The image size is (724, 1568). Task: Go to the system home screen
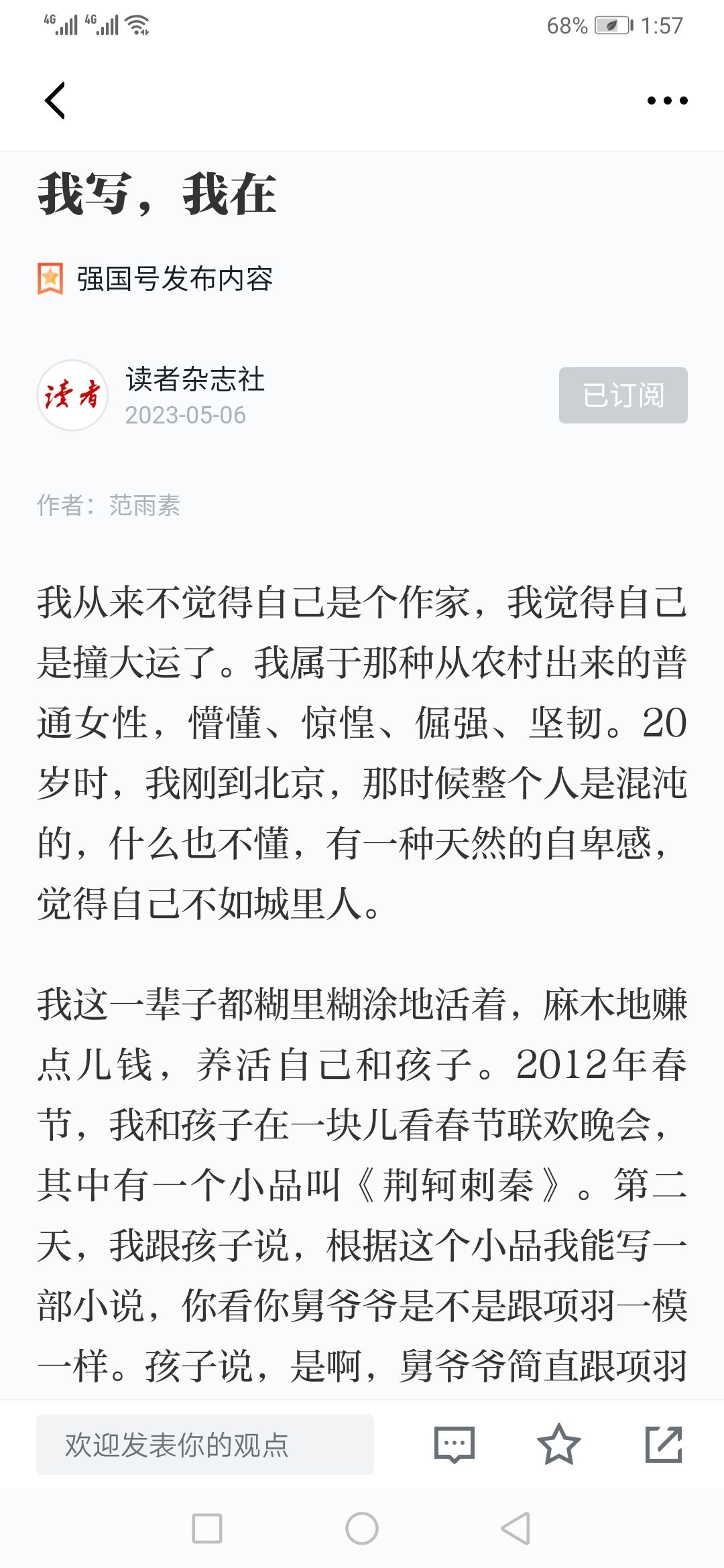click(362, 1528)
